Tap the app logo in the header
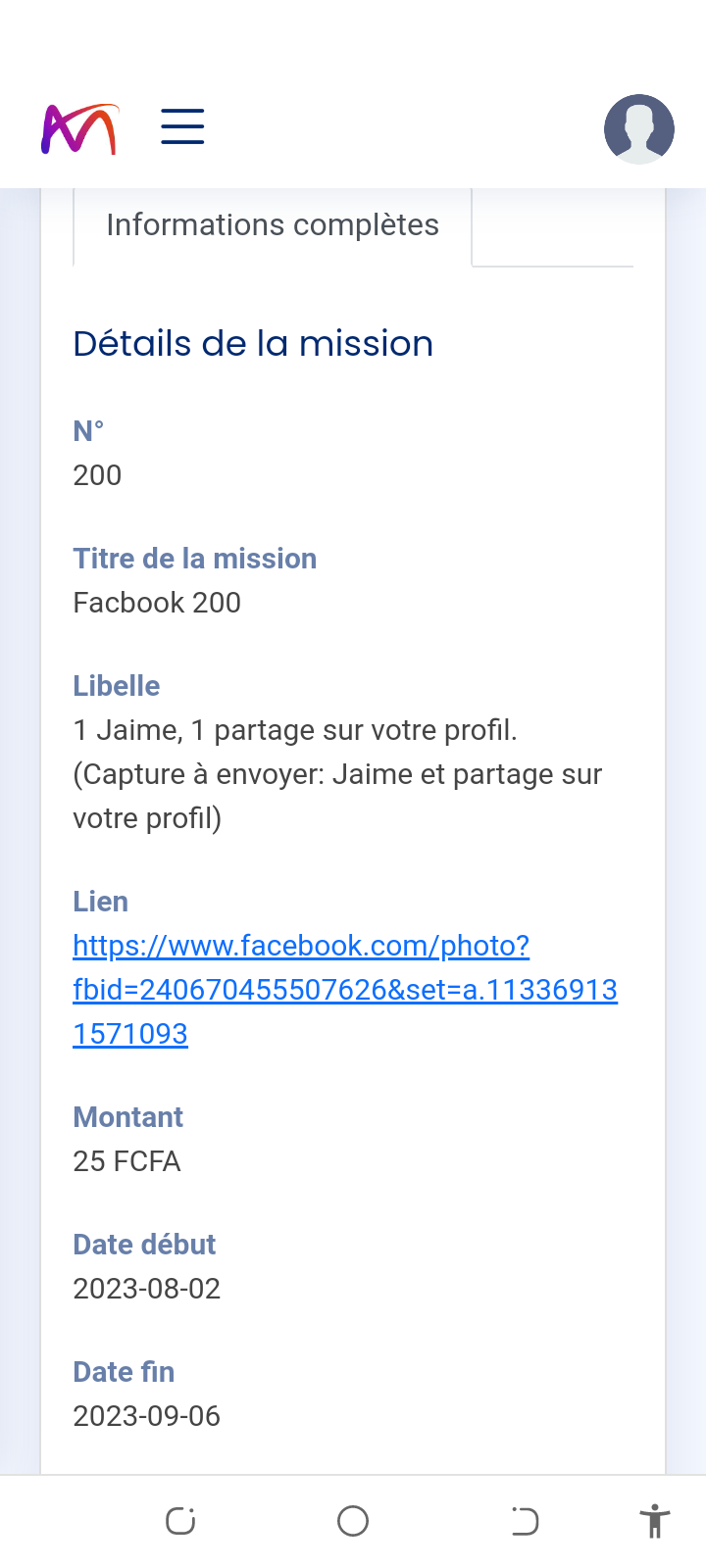 coord(79,128)
